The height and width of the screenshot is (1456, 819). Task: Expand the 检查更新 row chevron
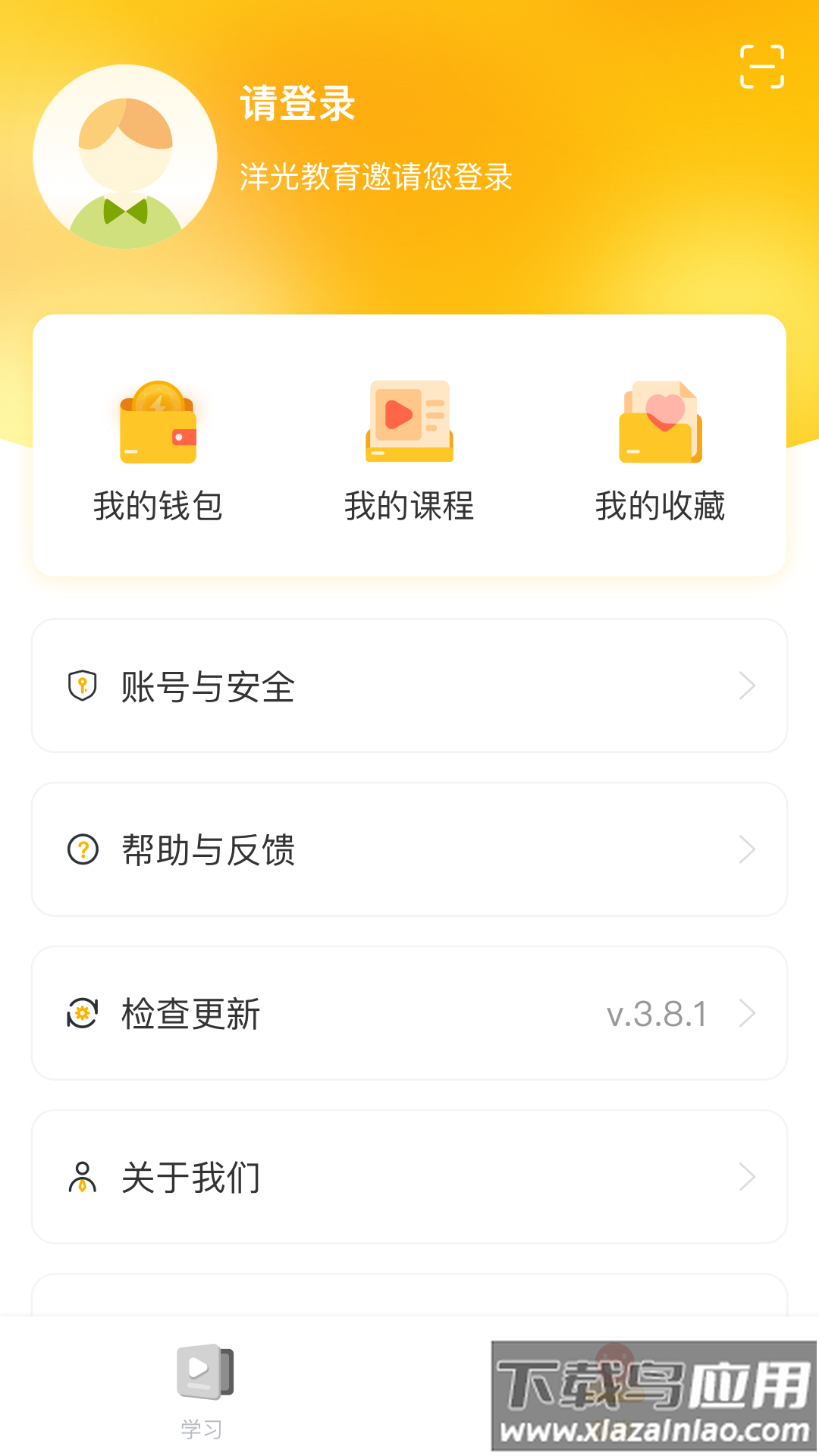click(x=747, y=1012)
